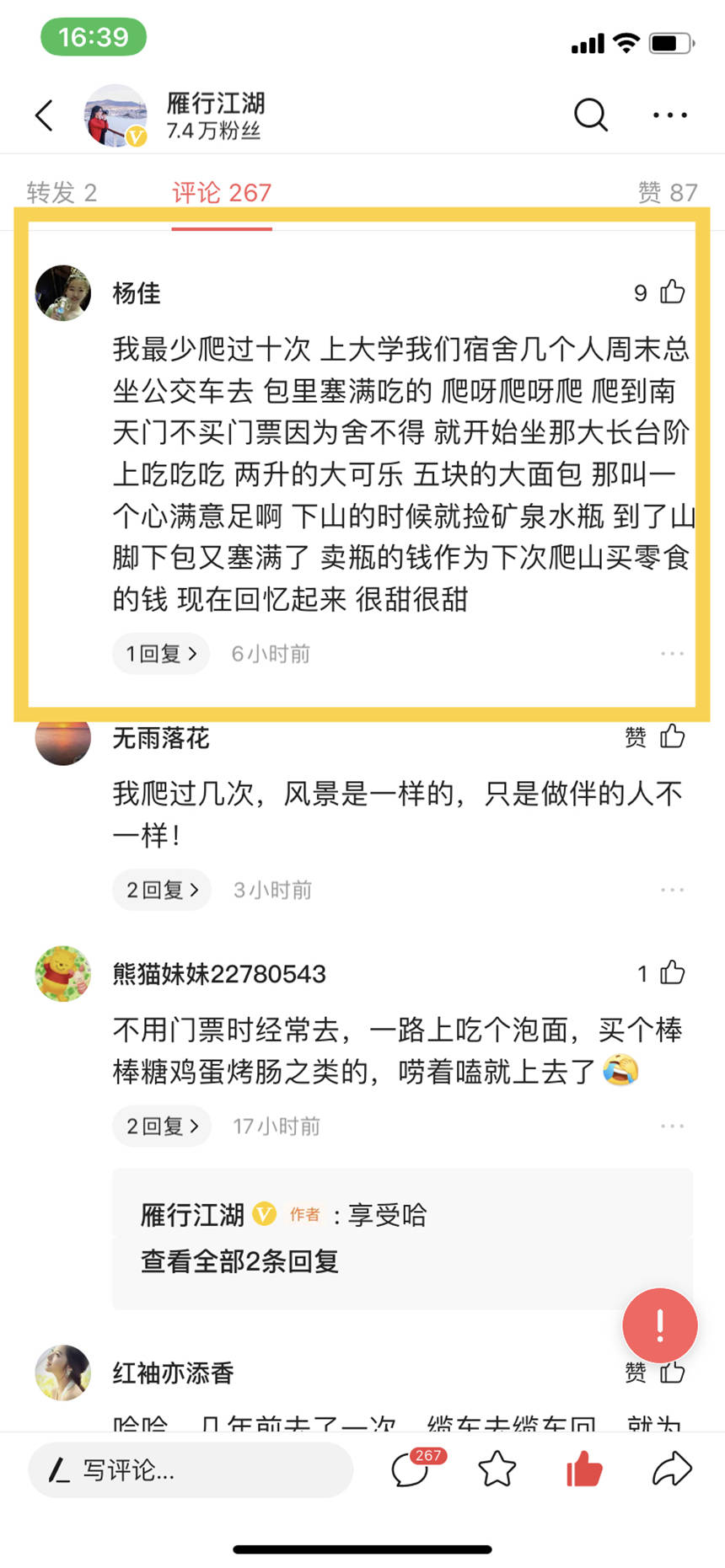Open the search icon in the top bar

coord(590,115)
